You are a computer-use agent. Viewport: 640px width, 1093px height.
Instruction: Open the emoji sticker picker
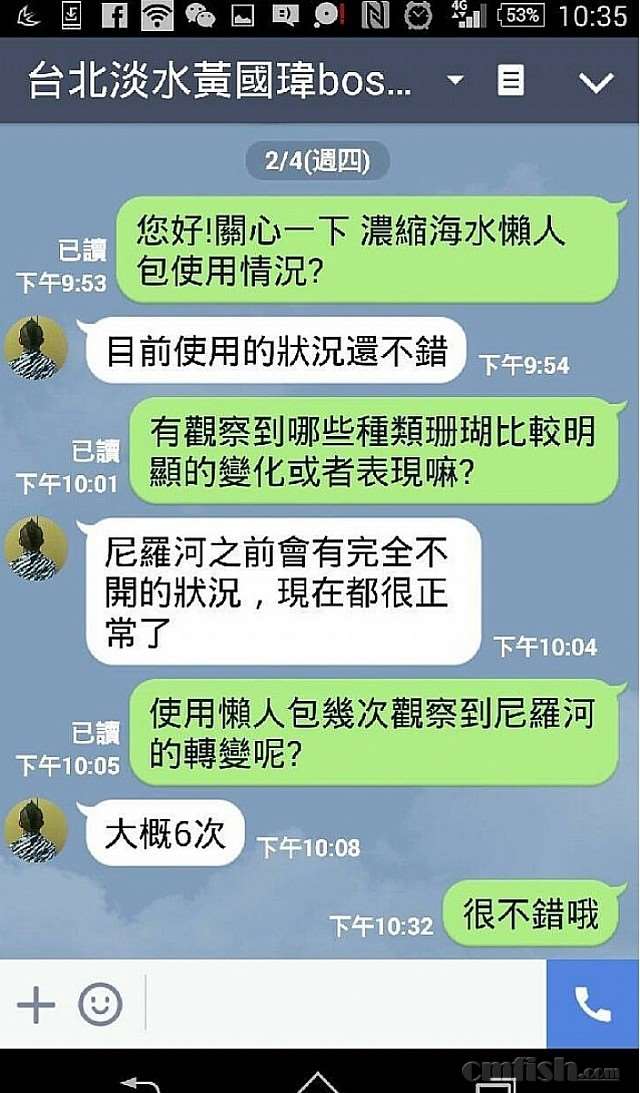tap(100, 1004)
